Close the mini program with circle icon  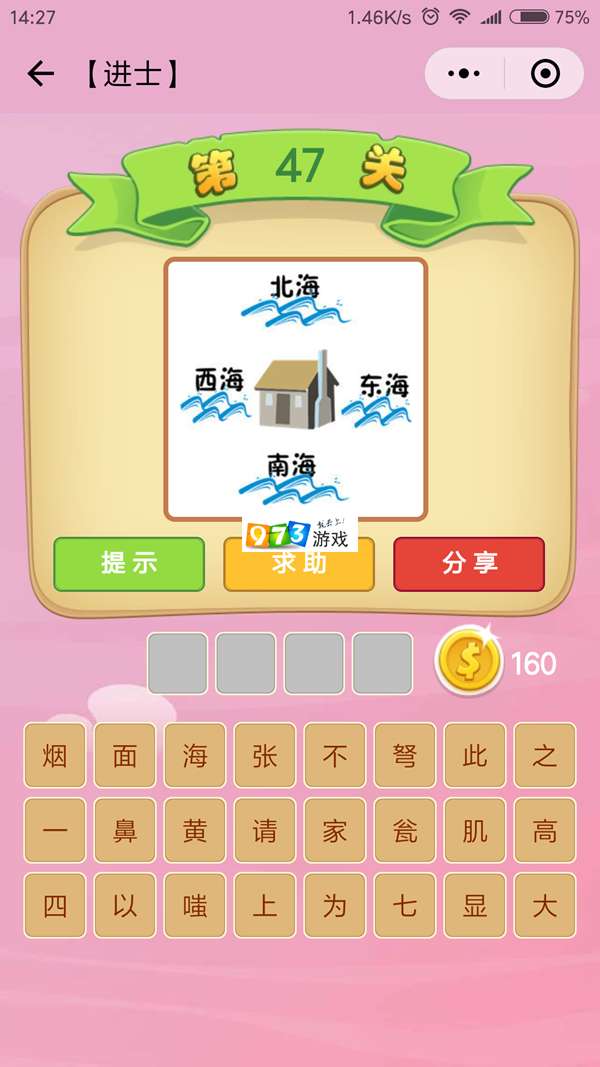(545, 74)
